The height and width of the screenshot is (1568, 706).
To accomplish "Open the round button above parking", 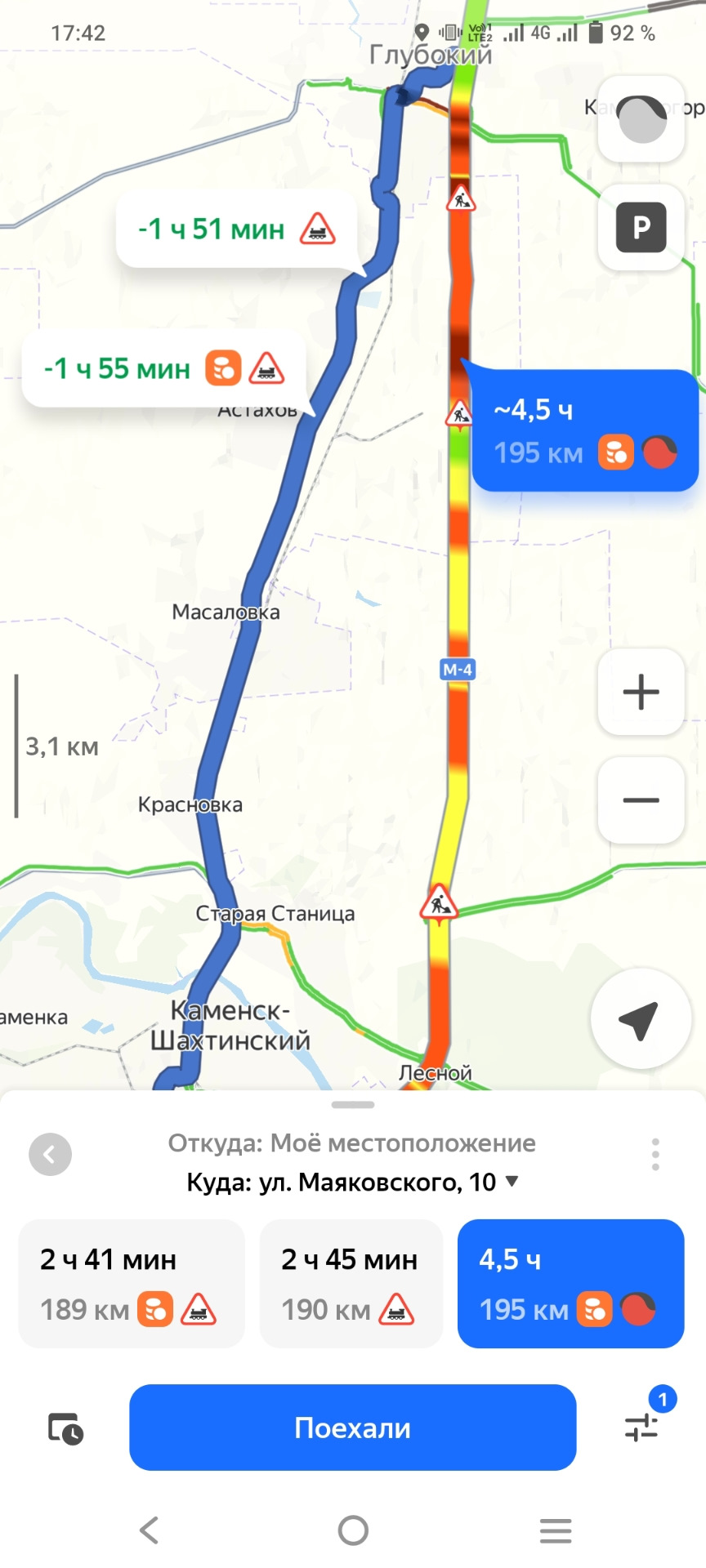I will (x=641, y=119).
